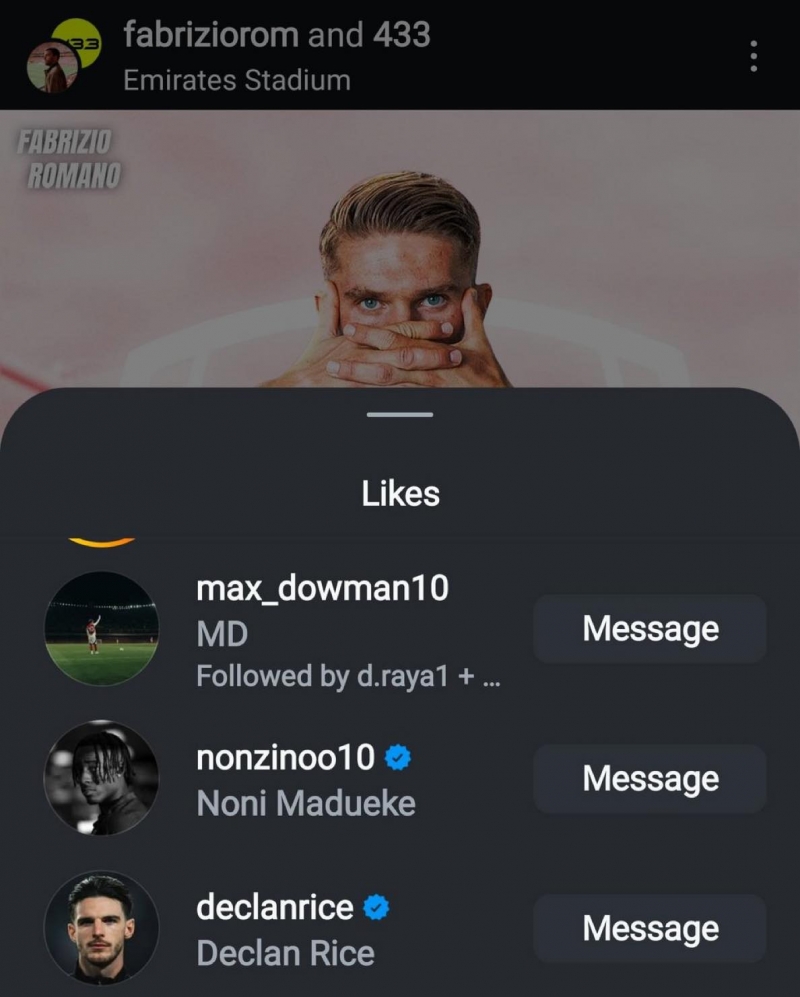The width and height of the screenshot is (800, 997).
Task: Open fabriziorom's profile from the post header
Action: click(x=210, y=36)
